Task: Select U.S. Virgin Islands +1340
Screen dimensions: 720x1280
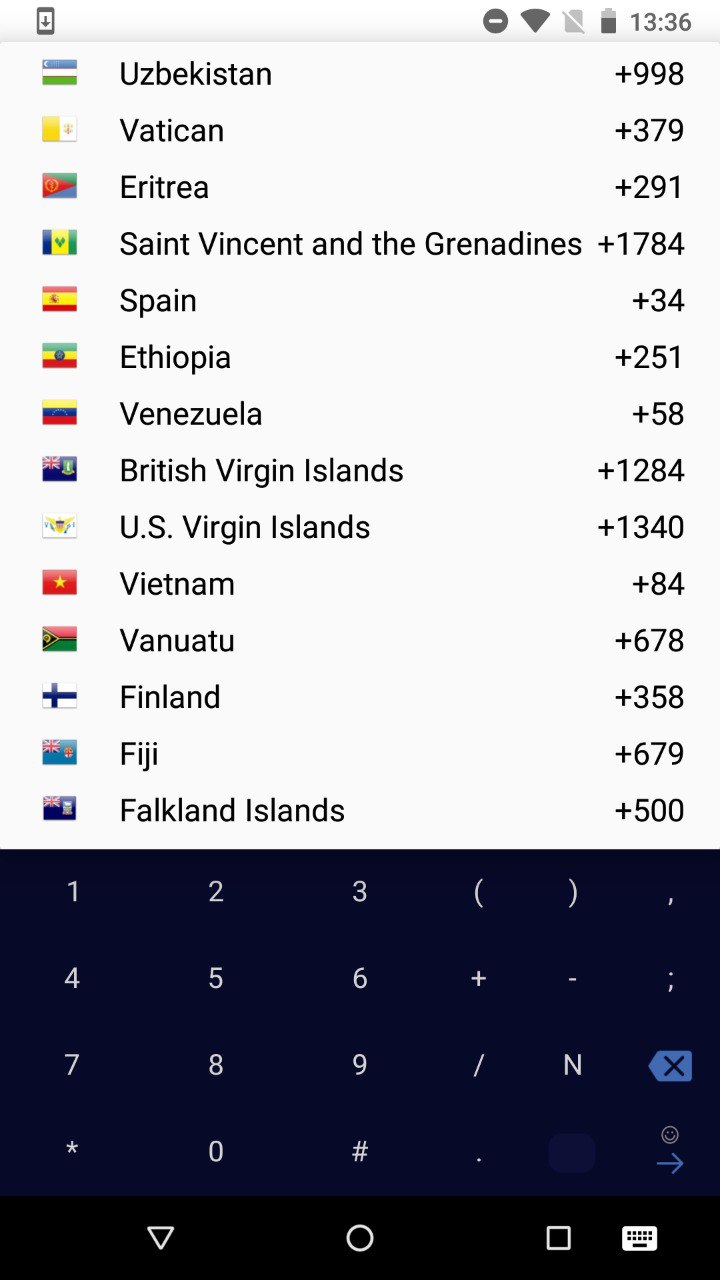Action: coord(360,527)
